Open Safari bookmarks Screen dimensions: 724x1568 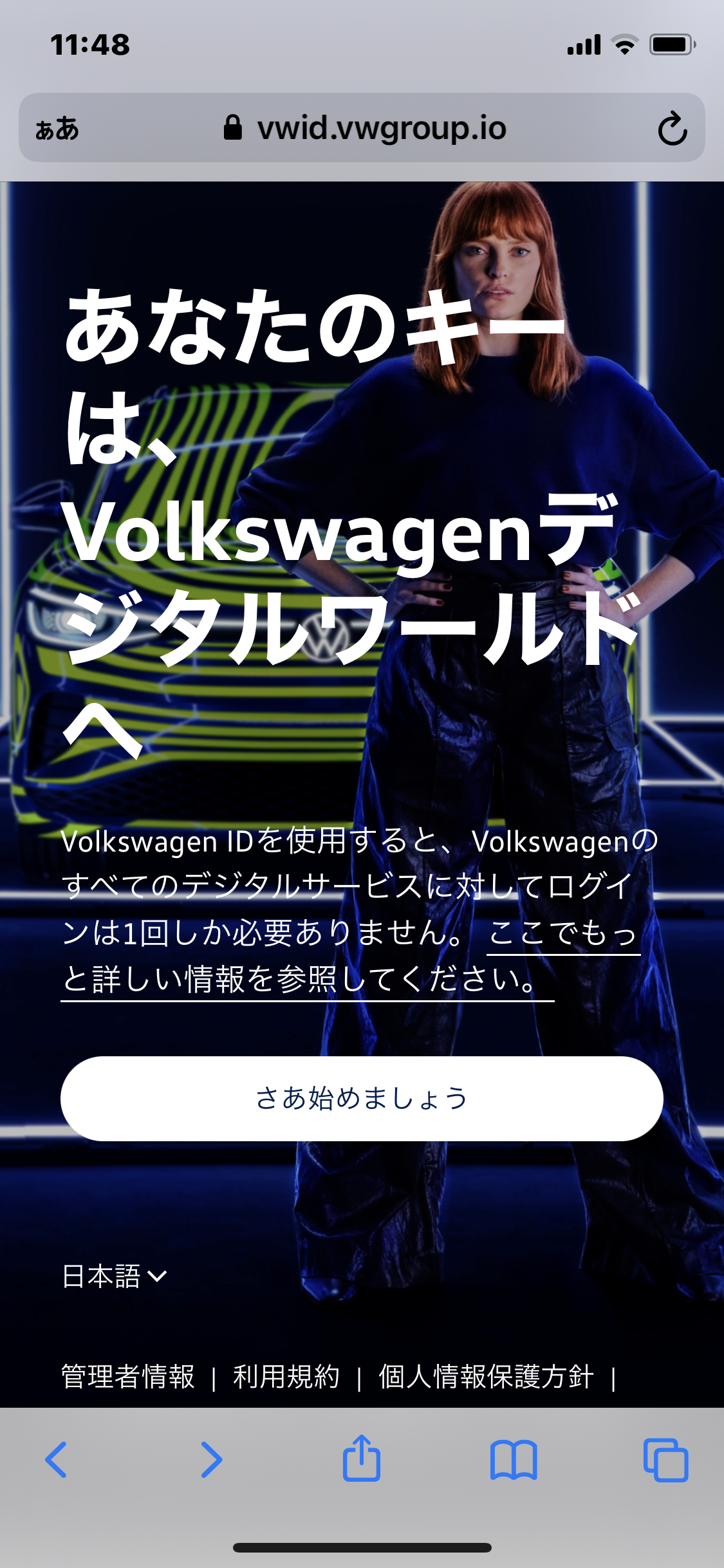(513, 1459)
